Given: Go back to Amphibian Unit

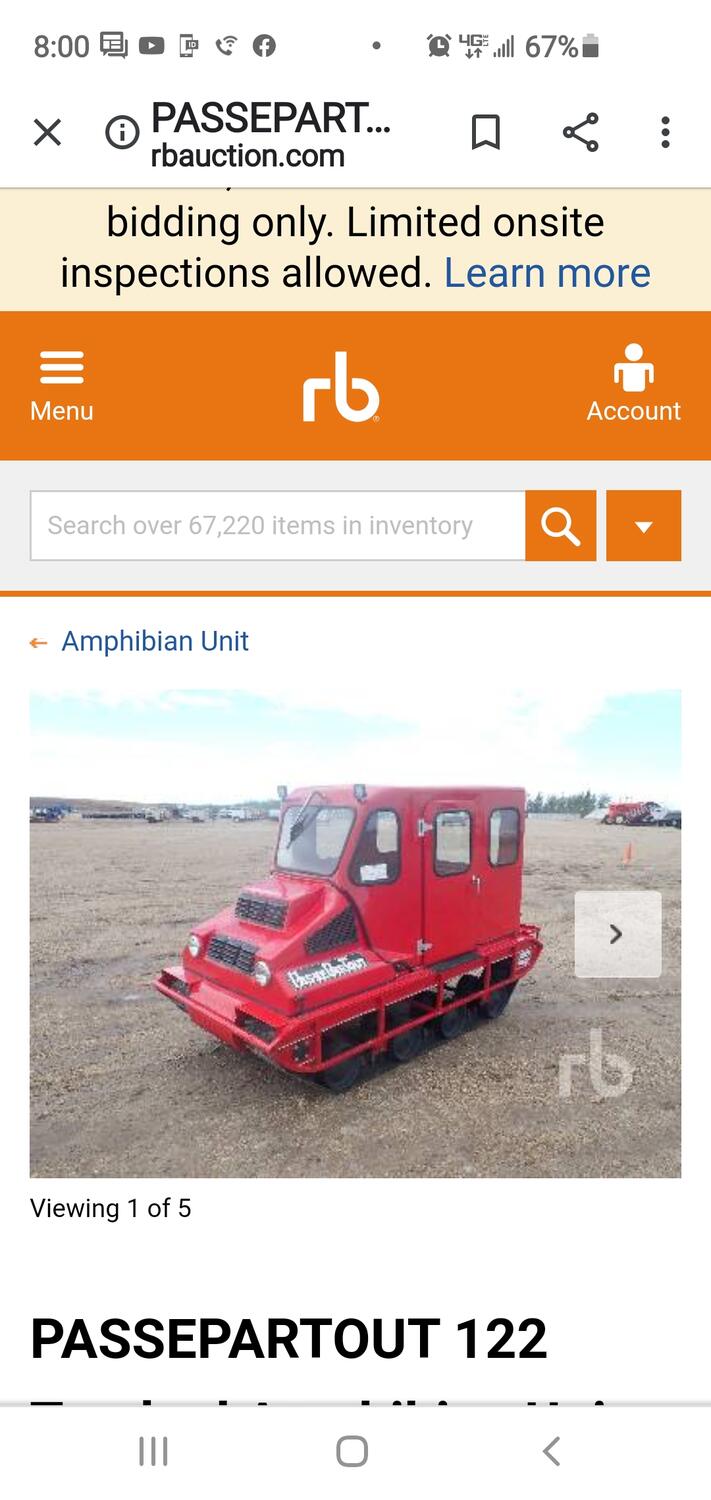Looking at the screenshot, I should 155,641.
